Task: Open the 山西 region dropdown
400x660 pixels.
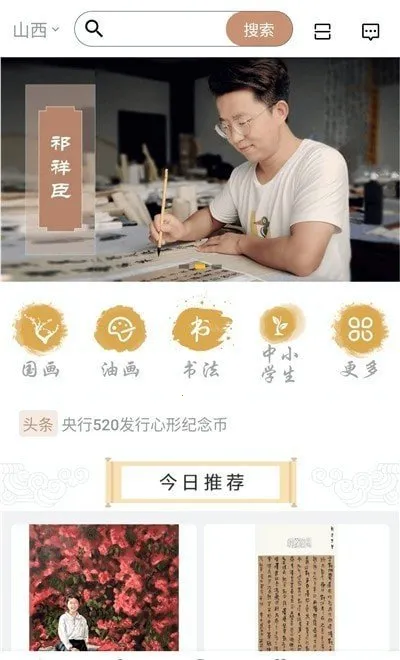Action: click(35, 30)
